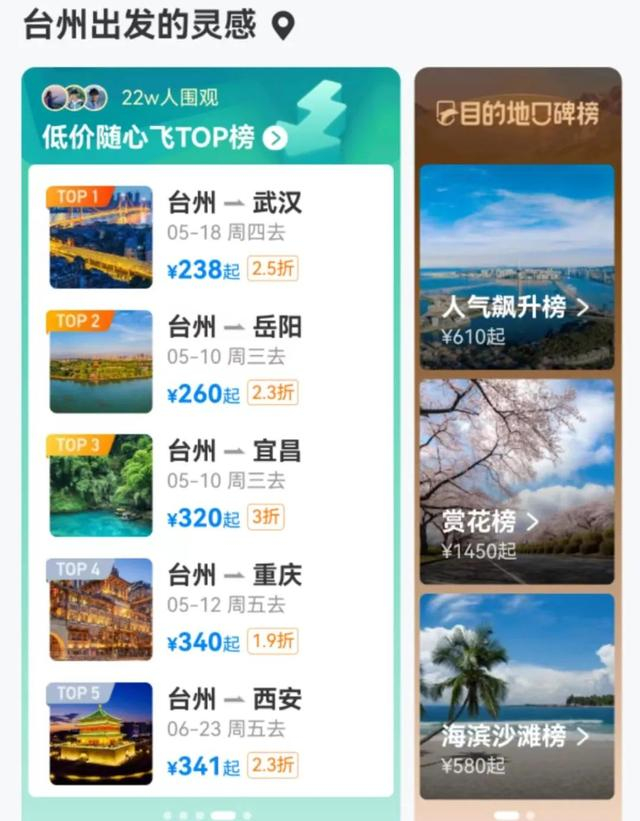The height and width of the screenshot is (821, 640).
Task: Open the 目的地口碑榜 header
Action: 517,114
